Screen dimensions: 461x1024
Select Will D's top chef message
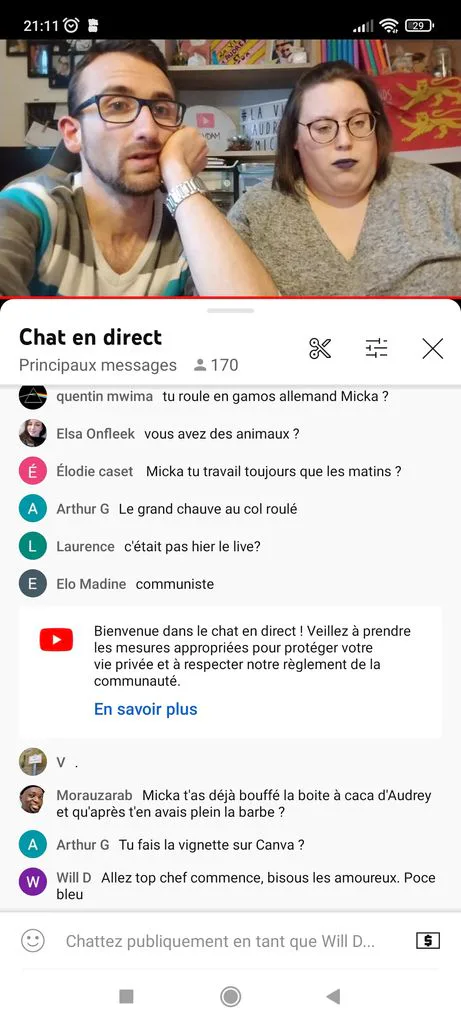coord(230,886)
